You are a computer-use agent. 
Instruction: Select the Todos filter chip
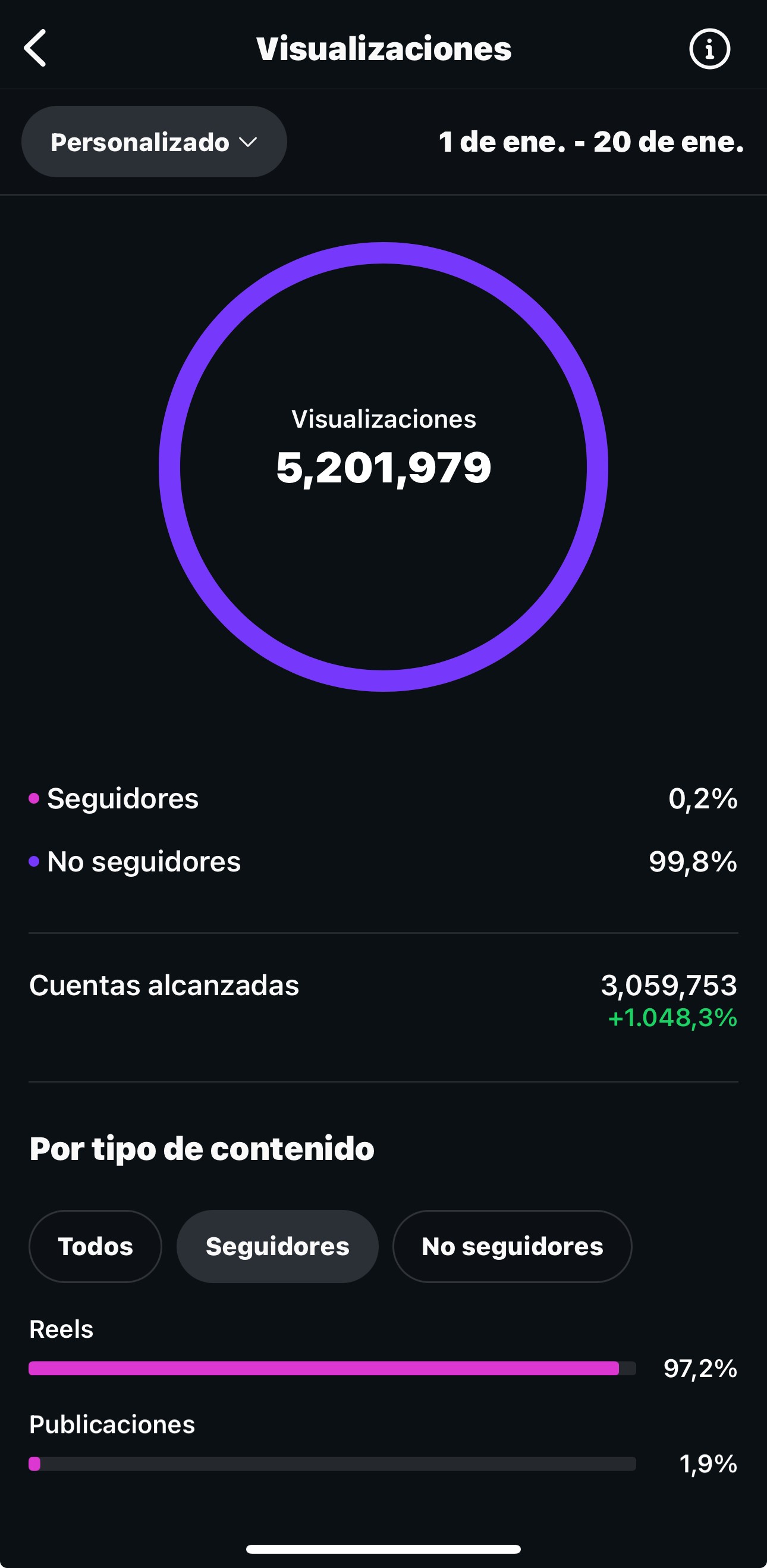coord(96,1246)
